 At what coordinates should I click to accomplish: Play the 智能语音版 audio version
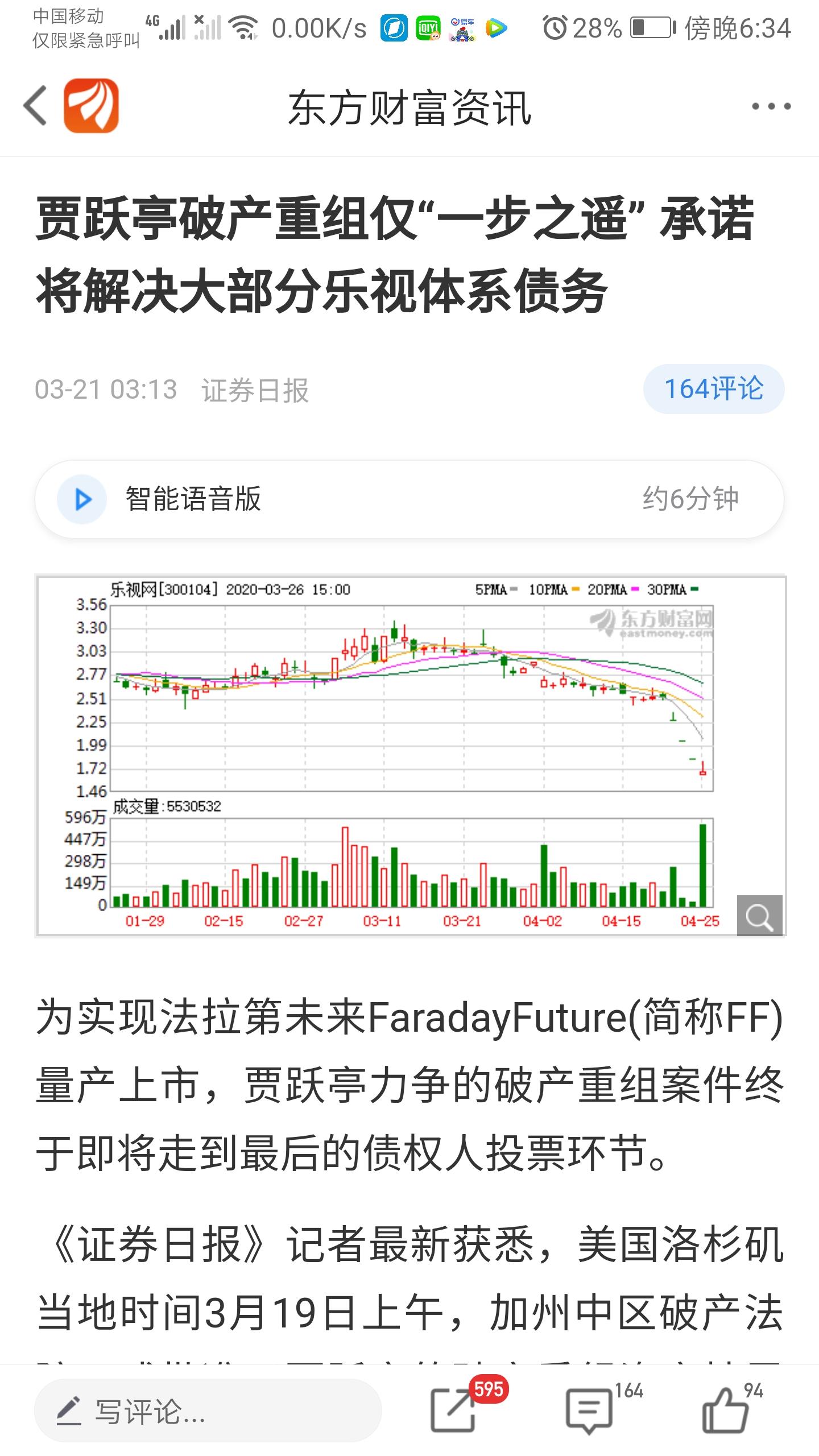83,499
